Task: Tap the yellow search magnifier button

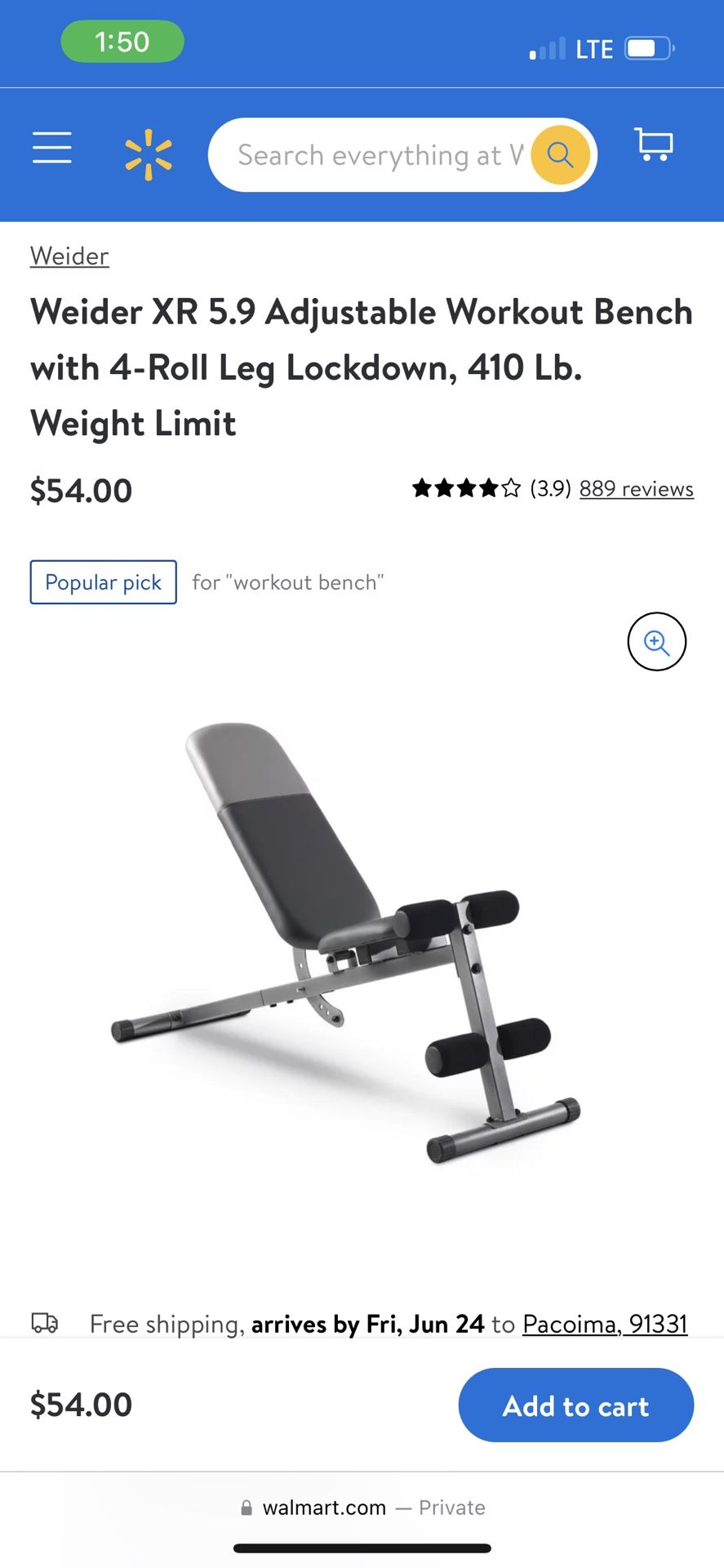Action: coord(560,154)
